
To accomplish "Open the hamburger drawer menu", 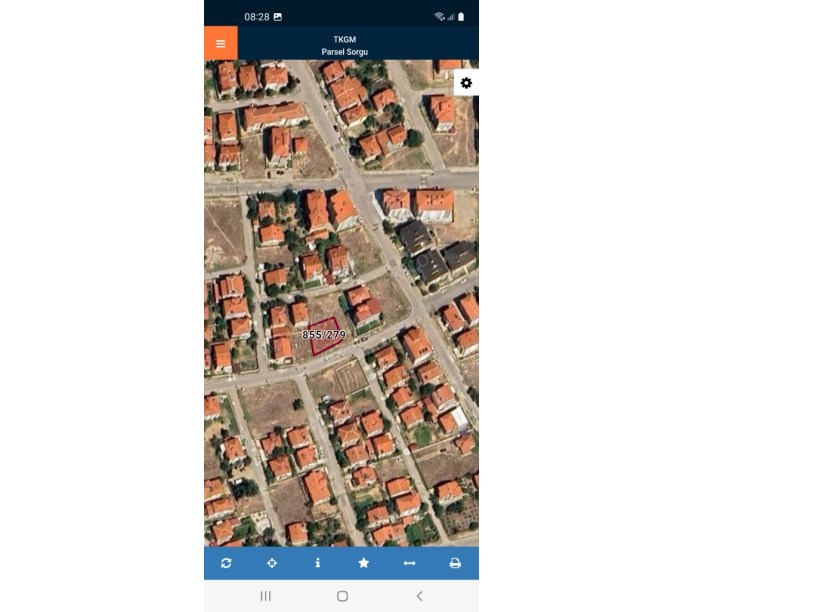I will (x=221, y=44).
